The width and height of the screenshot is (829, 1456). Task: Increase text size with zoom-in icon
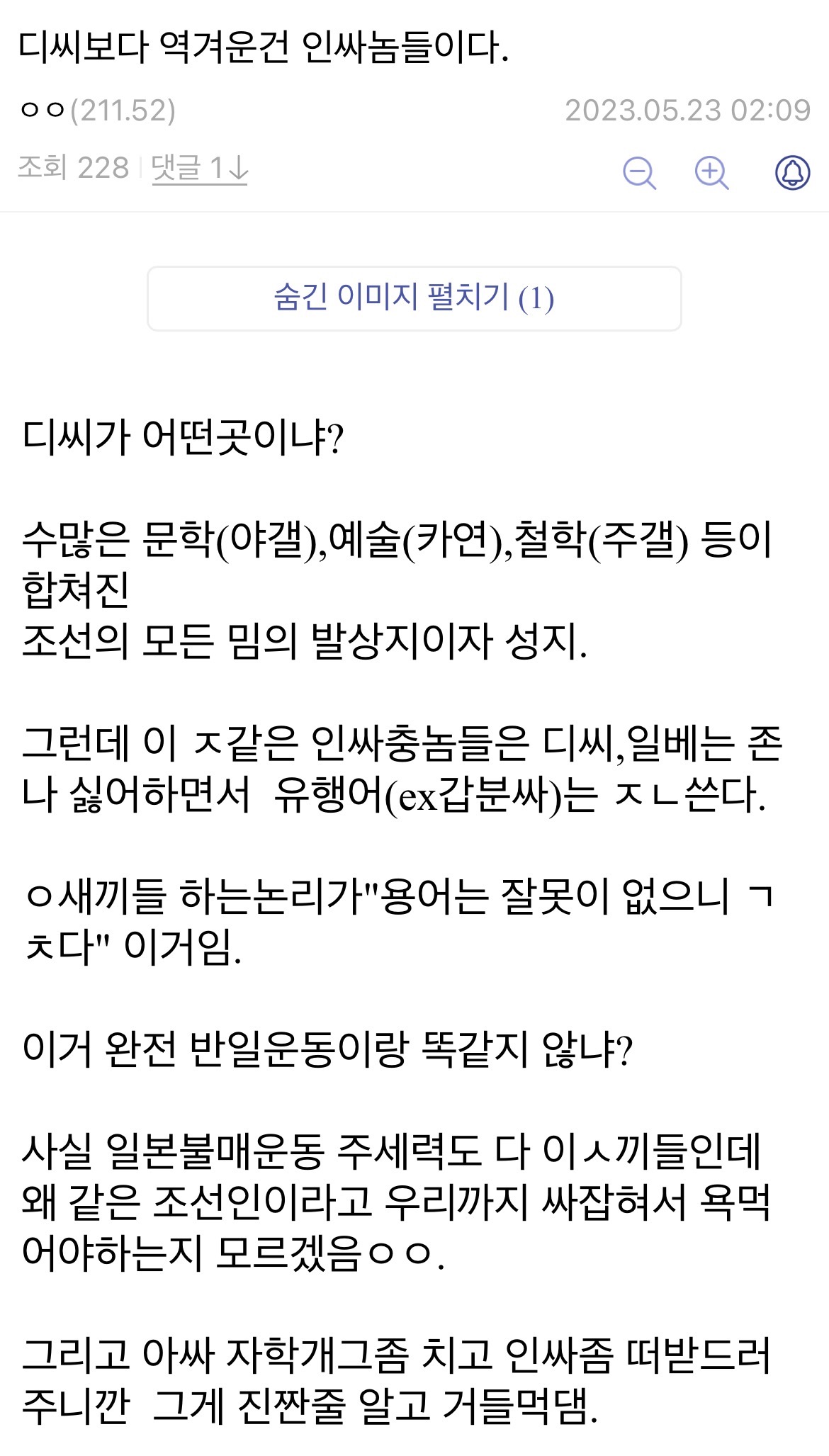coord(711,172)
